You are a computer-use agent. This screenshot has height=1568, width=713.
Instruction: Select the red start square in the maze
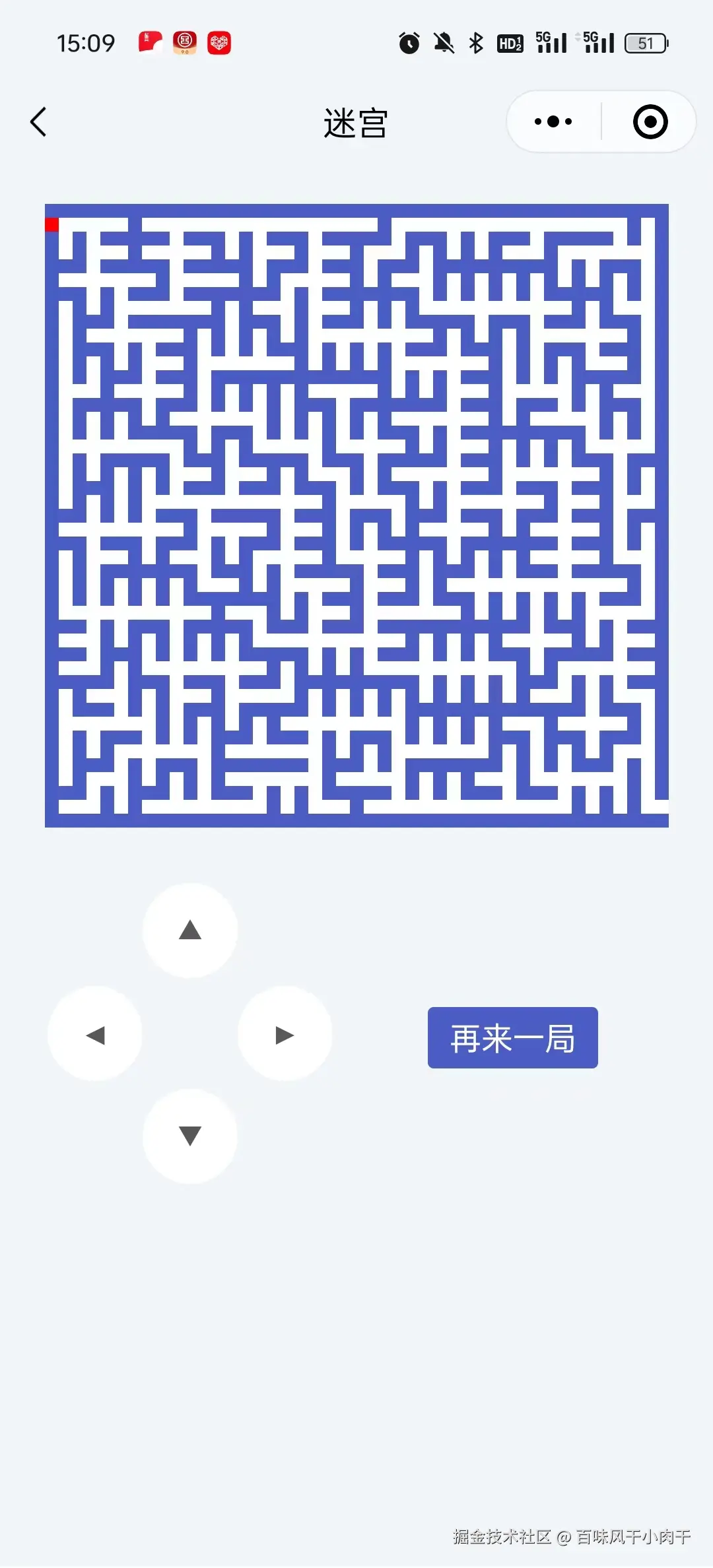[x=52, y=224]
